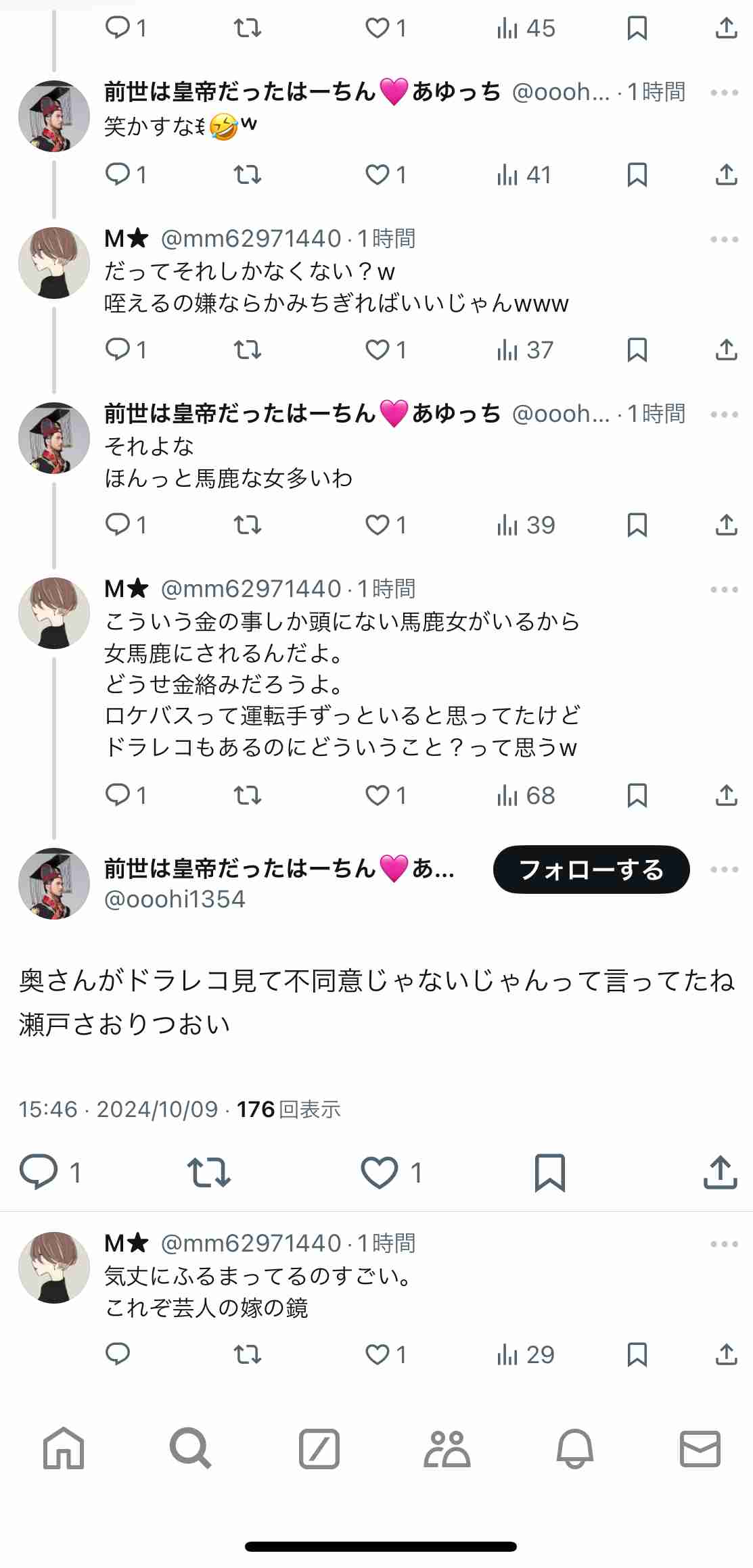
Task: Share the 笑かすな post with 41 views
Action: (x=727, y=174)
